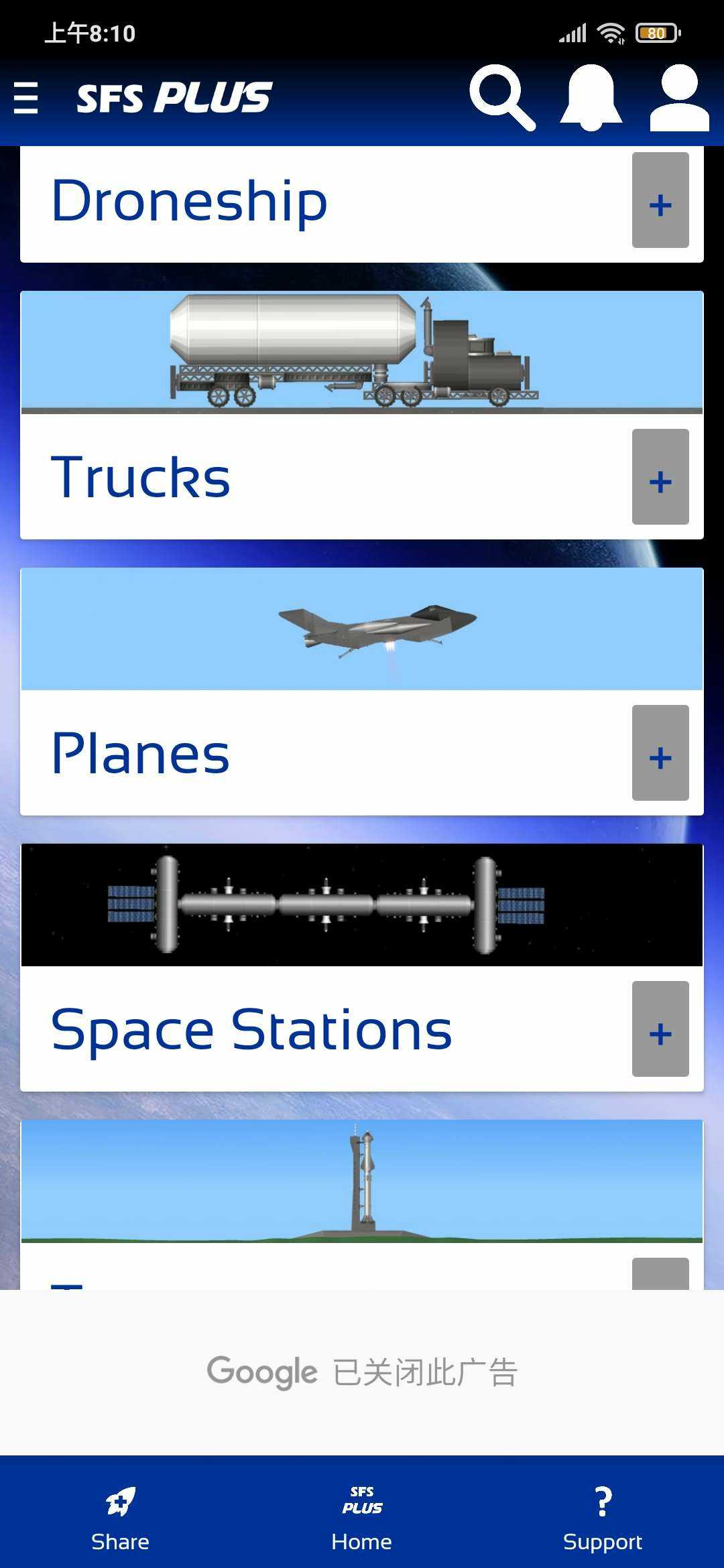Tap the SFS Plus header logo
The height and width of the screenshot is (1568, 724).
point(174,98)
